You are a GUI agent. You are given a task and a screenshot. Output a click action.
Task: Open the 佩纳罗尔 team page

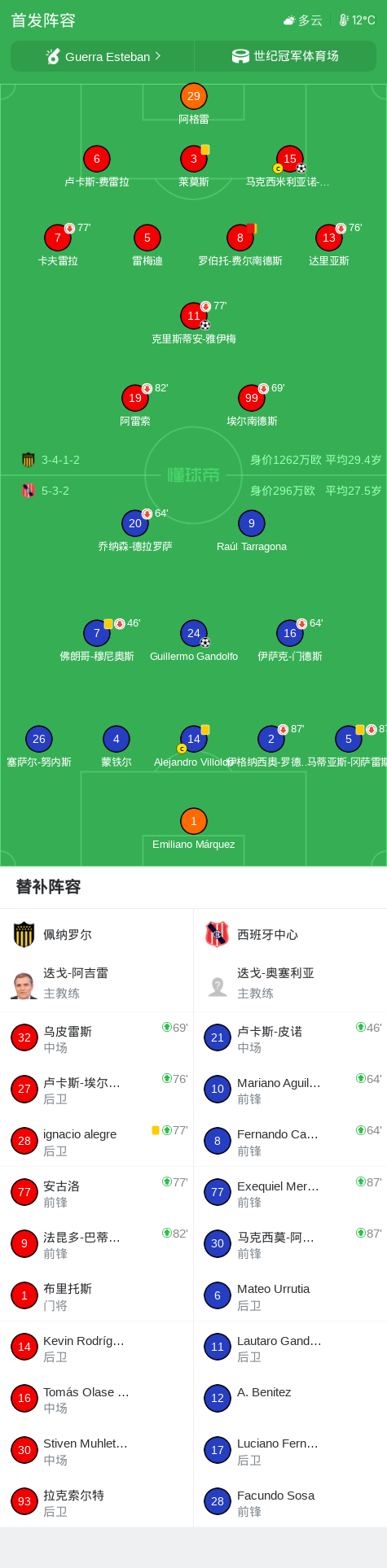click(97, 934)
